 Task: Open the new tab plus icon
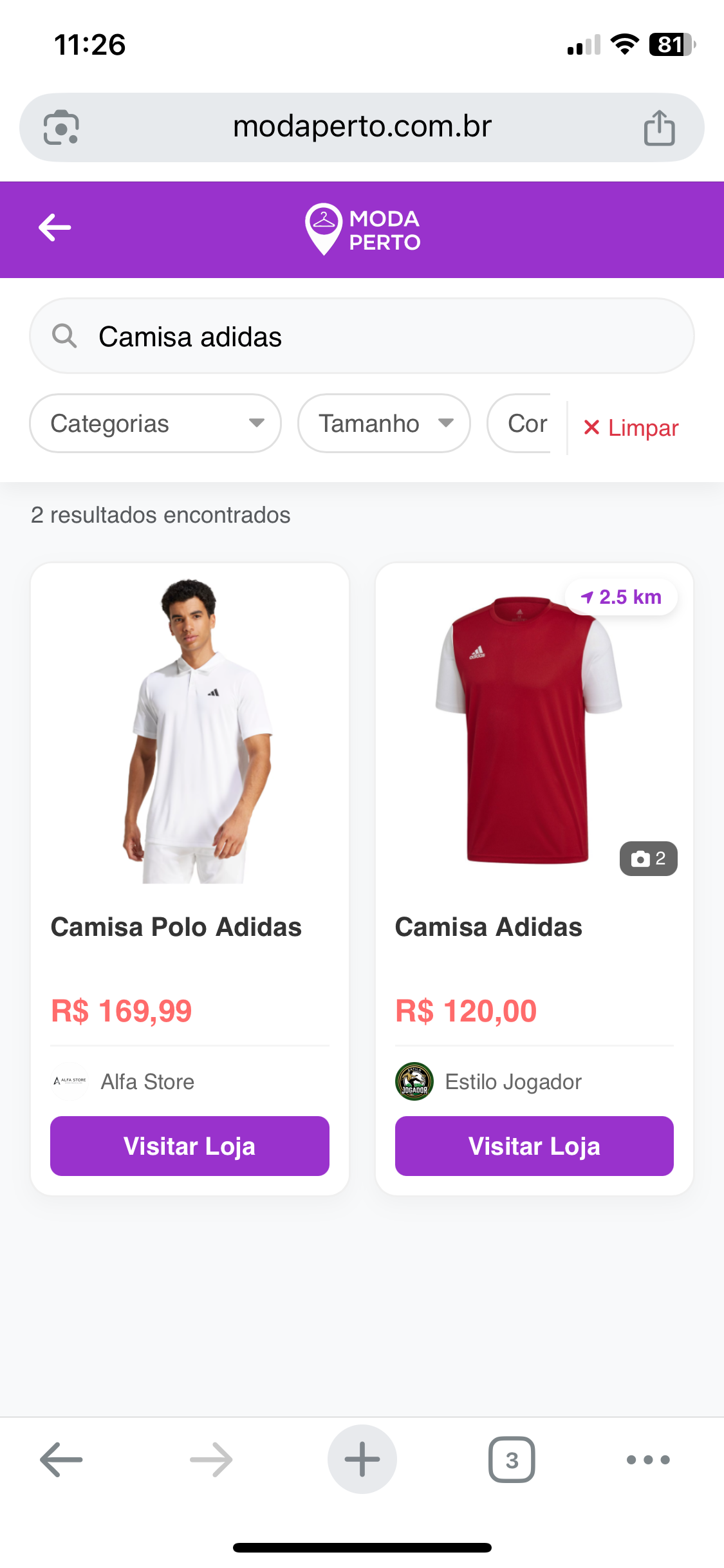362,1459
